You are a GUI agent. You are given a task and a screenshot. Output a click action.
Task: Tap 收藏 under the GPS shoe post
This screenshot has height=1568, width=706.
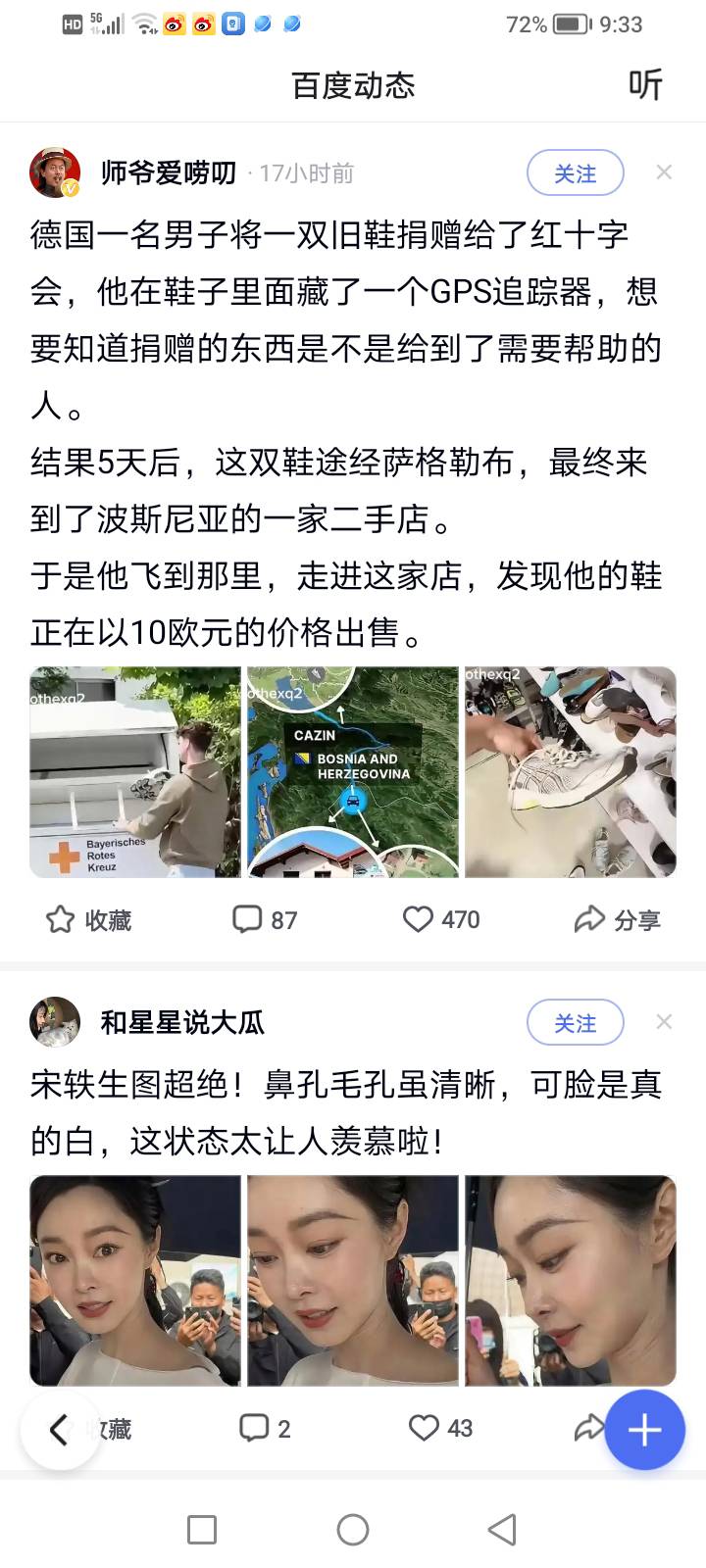(x=88, y=919)
